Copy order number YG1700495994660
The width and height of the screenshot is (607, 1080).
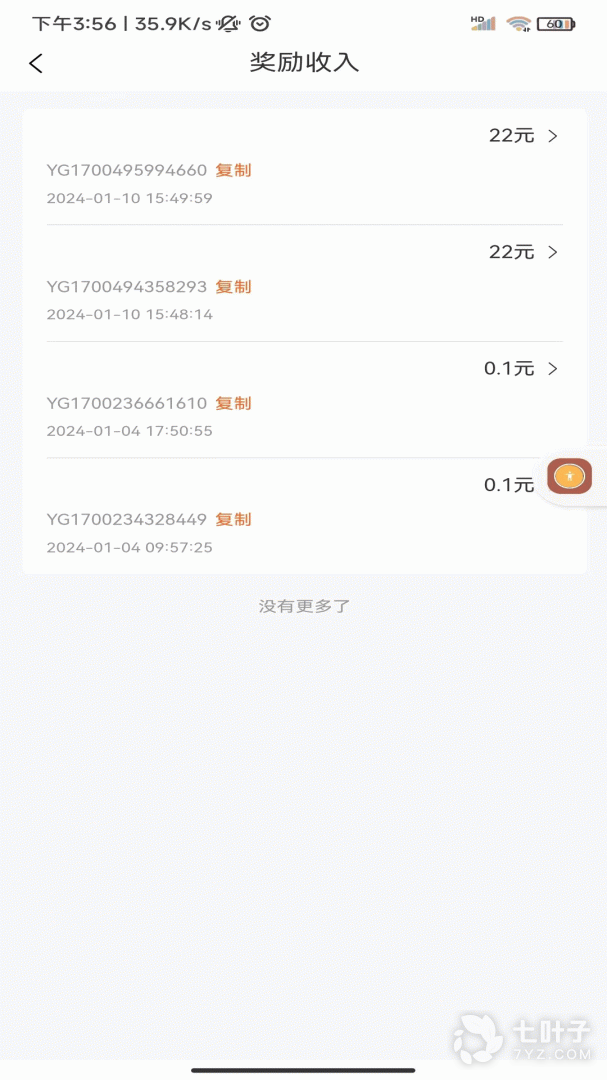[x=233, y=170]
